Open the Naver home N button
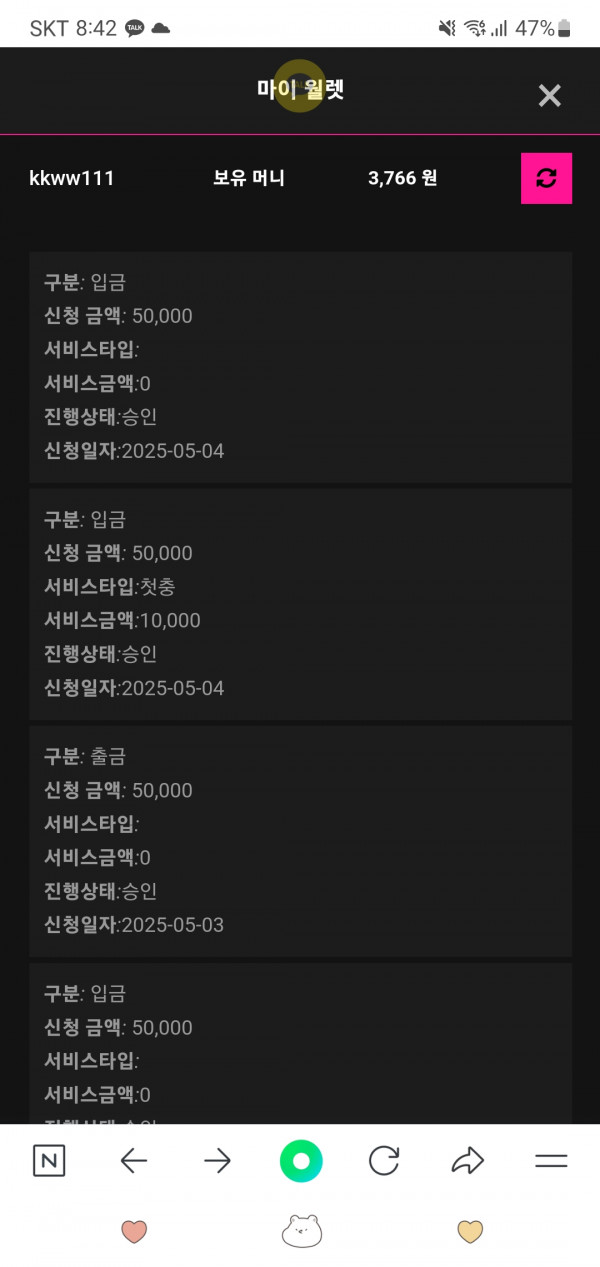600x1267 pixels. [x=49, y=1161]
